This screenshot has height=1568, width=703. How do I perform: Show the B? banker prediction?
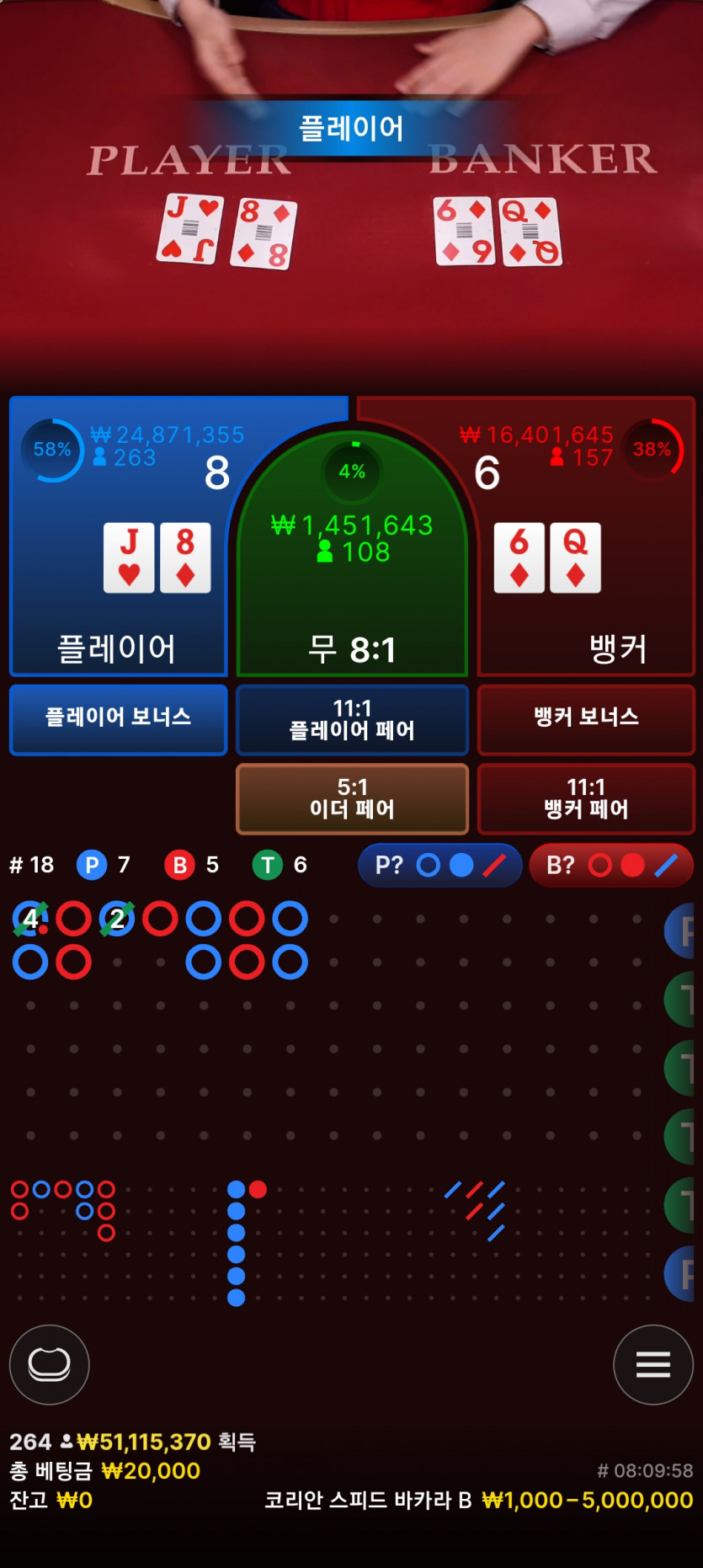point(610,865)
